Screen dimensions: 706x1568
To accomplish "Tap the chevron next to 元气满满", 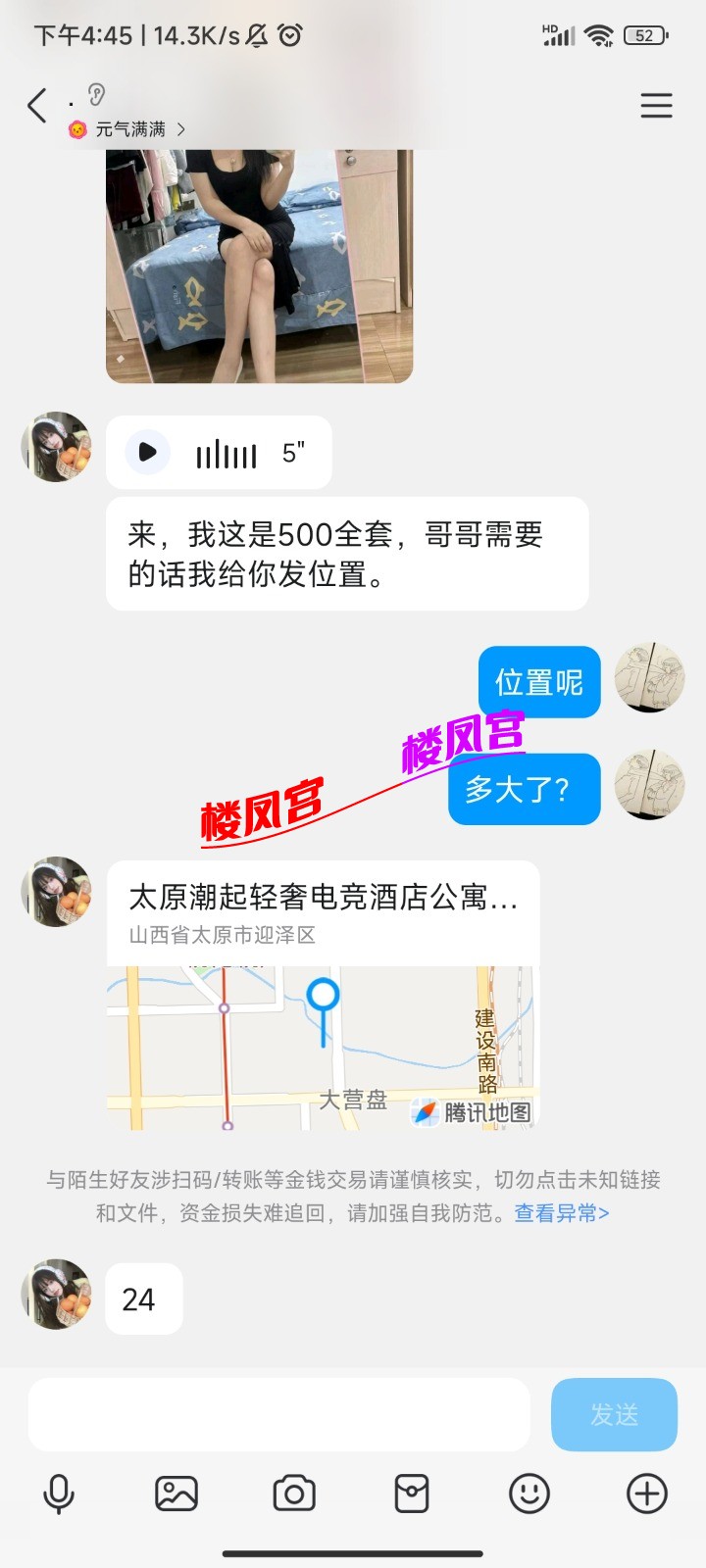I will 181,128.
